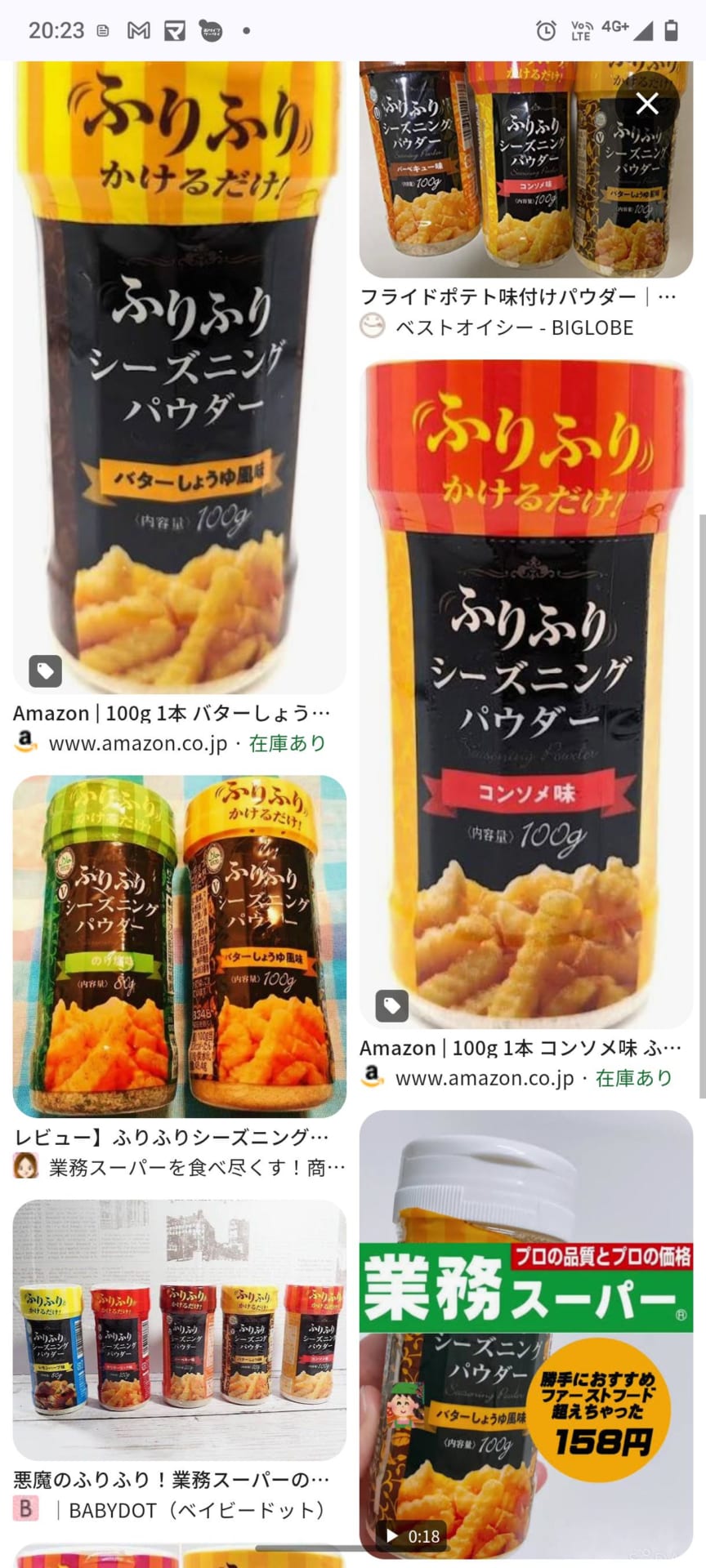Viewport: 706px width, 1568px height.
Task: Open the BABYDOT（ベイビードット）source link
Action: 196,1510
